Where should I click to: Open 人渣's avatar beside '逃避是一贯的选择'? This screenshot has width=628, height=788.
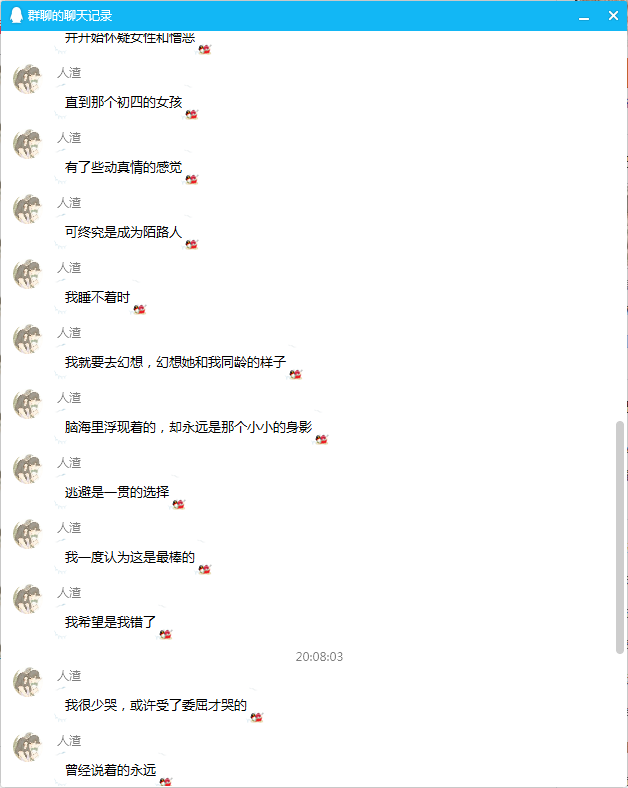[28, 470]
